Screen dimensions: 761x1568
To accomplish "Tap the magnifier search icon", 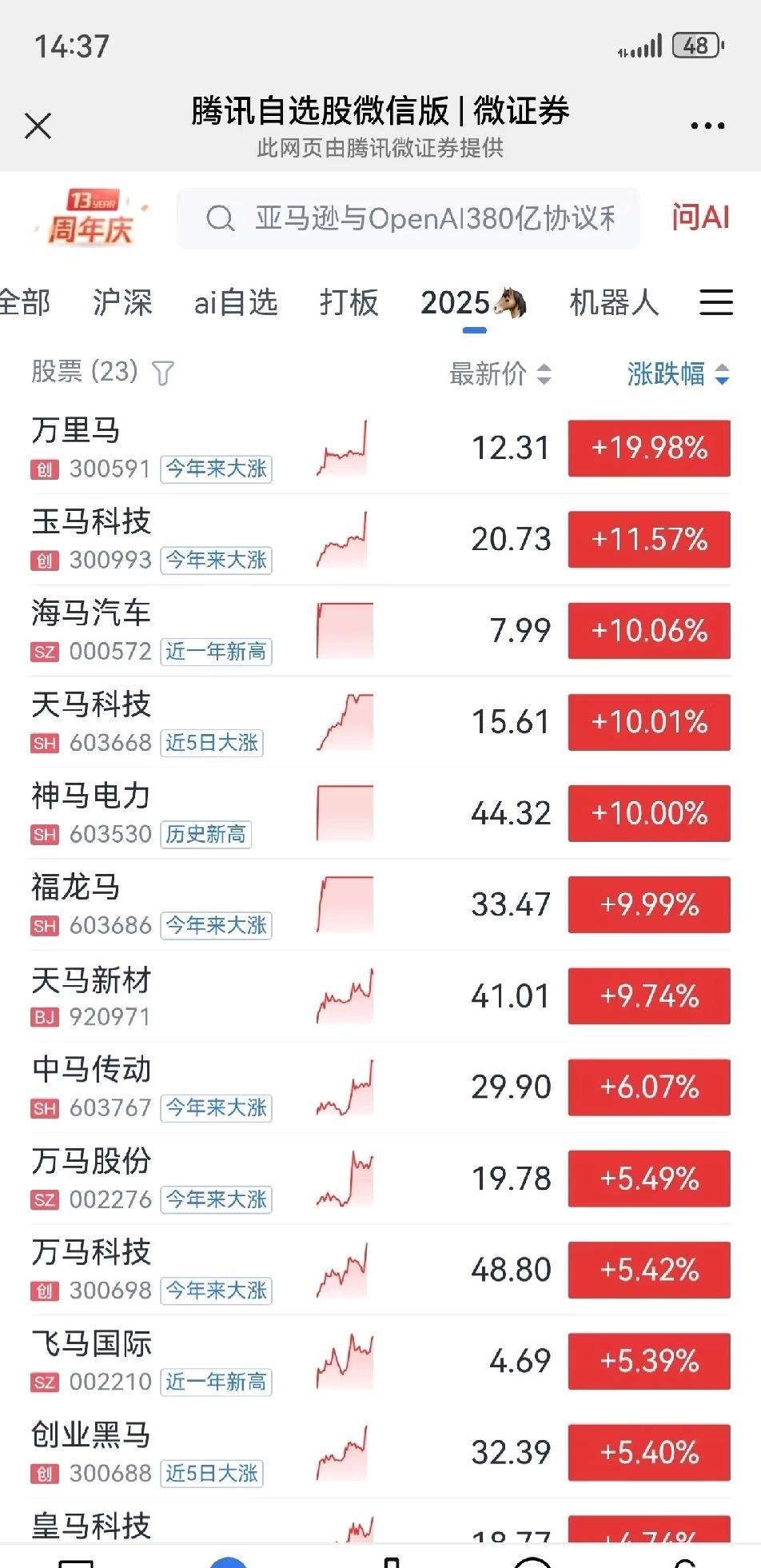I will [x=219, y=218].
